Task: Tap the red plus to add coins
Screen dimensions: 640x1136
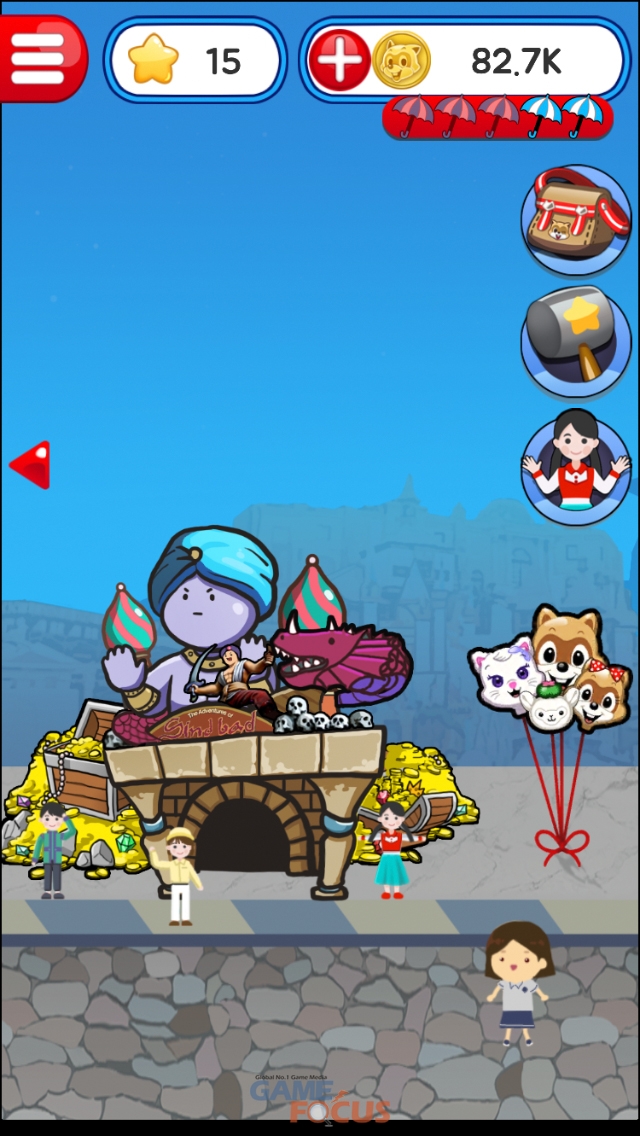Action: pos(338,60)
